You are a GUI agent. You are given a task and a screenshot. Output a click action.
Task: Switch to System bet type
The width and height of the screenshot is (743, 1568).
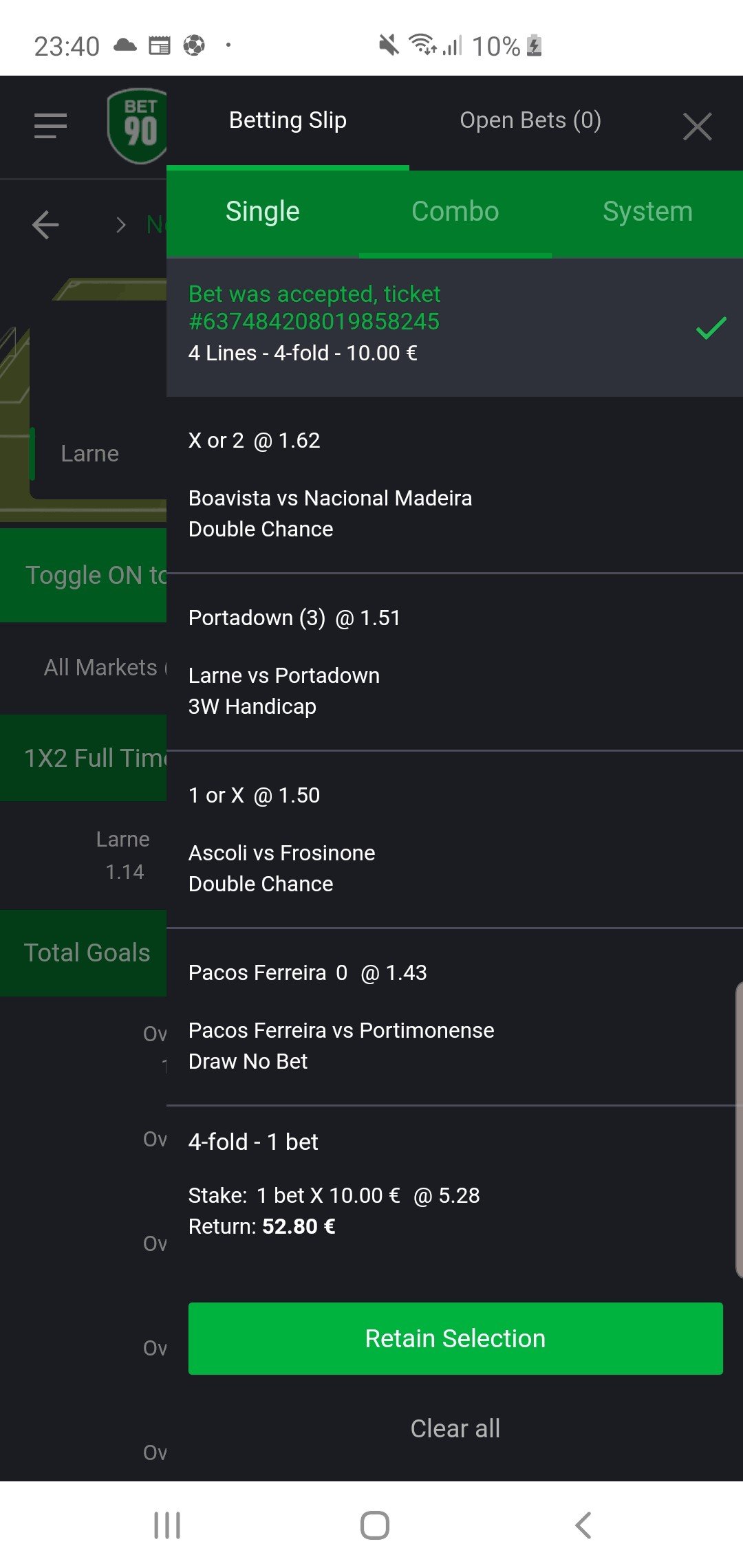click(647, 212)
